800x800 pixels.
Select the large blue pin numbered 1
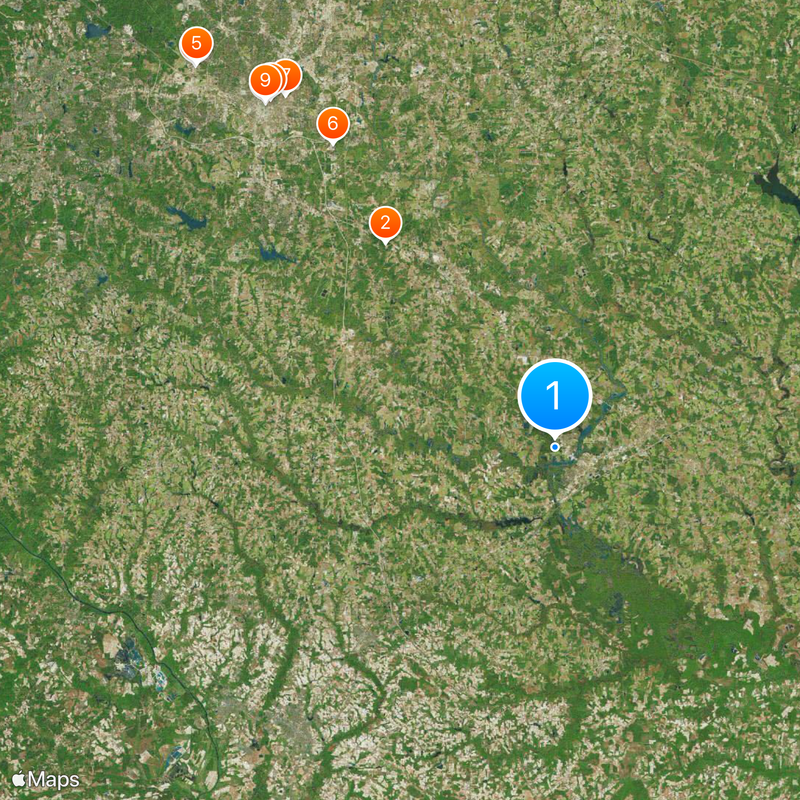pos(555,397)
